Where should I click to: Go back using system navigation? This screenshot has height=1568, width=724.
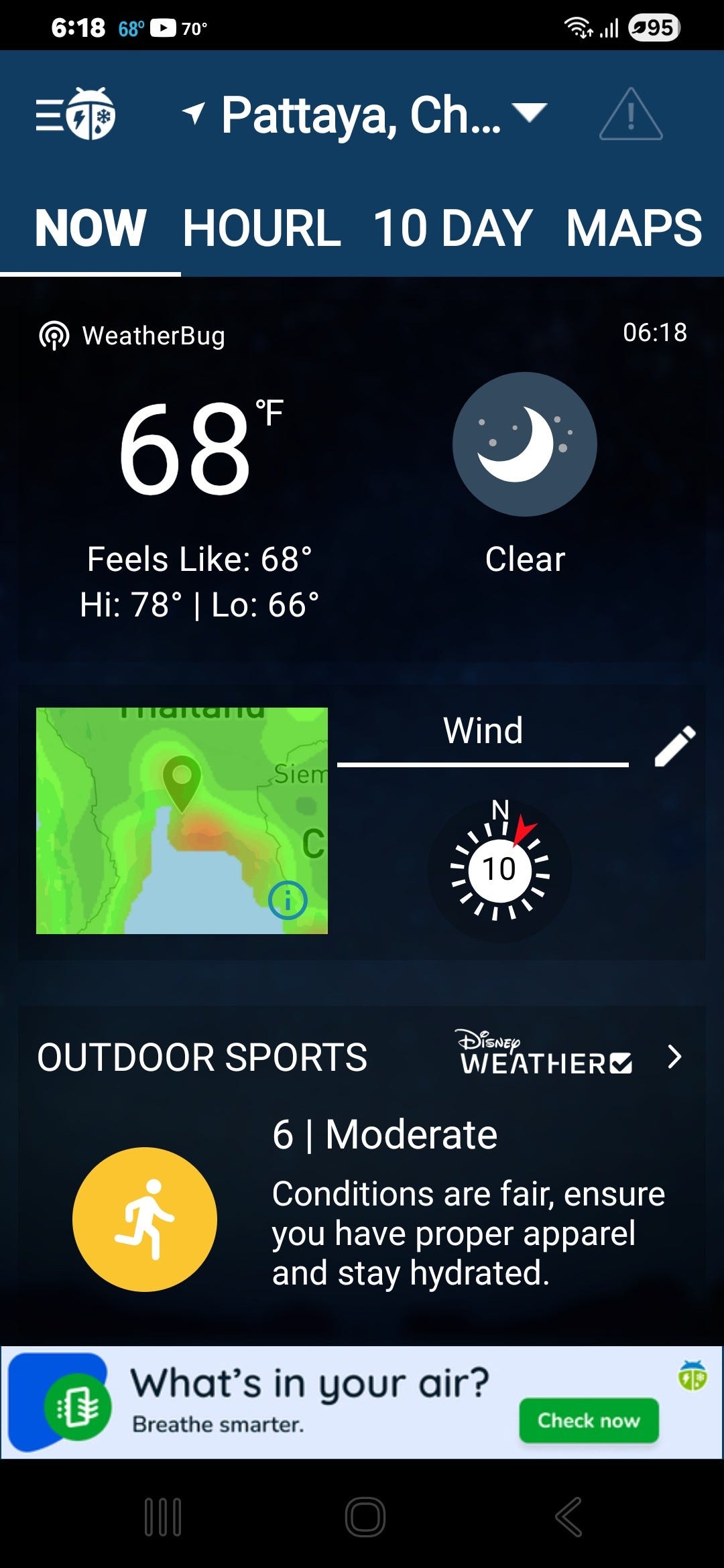pos(568,1517)
